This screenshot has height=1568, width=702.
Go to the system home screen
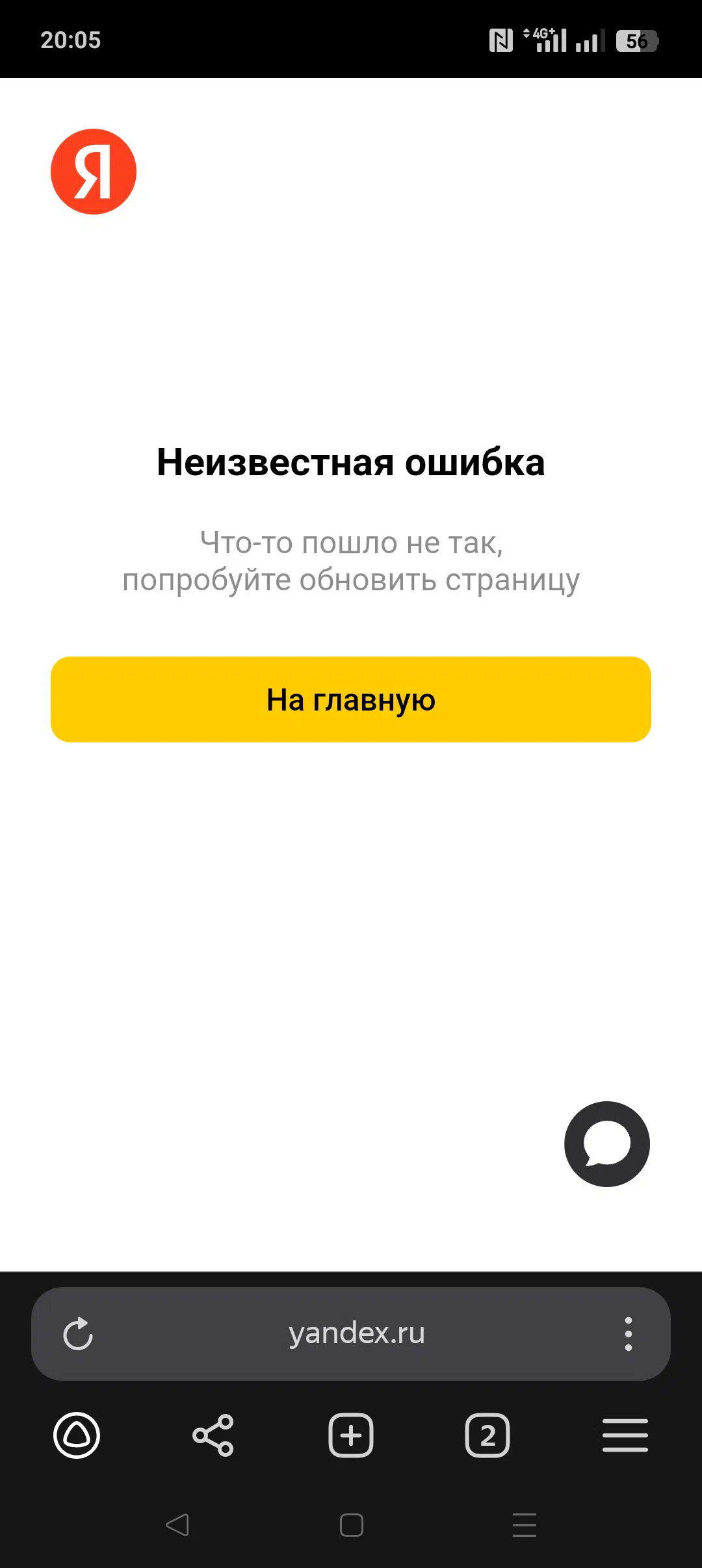click(x=352, y=1525)
